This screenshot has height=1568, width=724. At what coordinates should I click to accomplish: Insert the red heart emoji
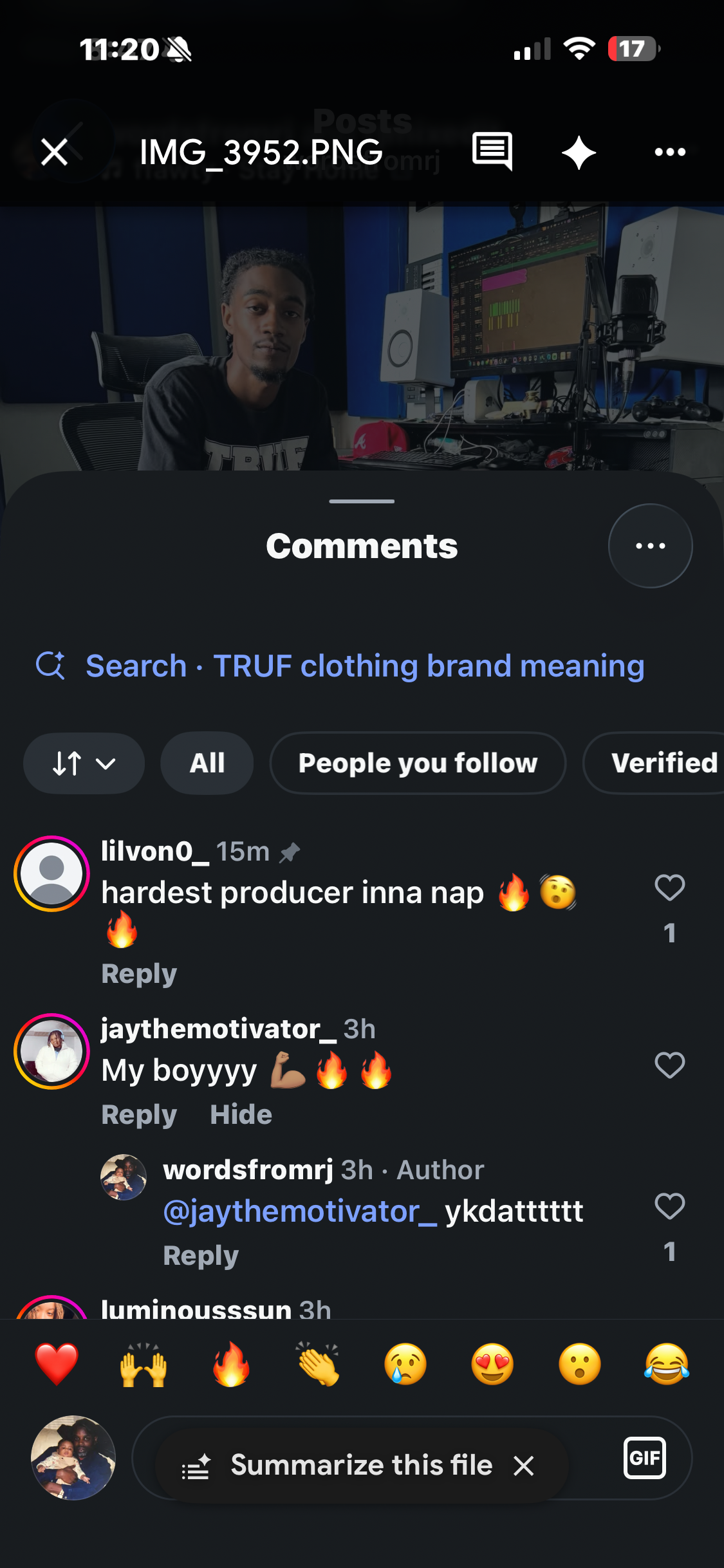point(57,1364)
